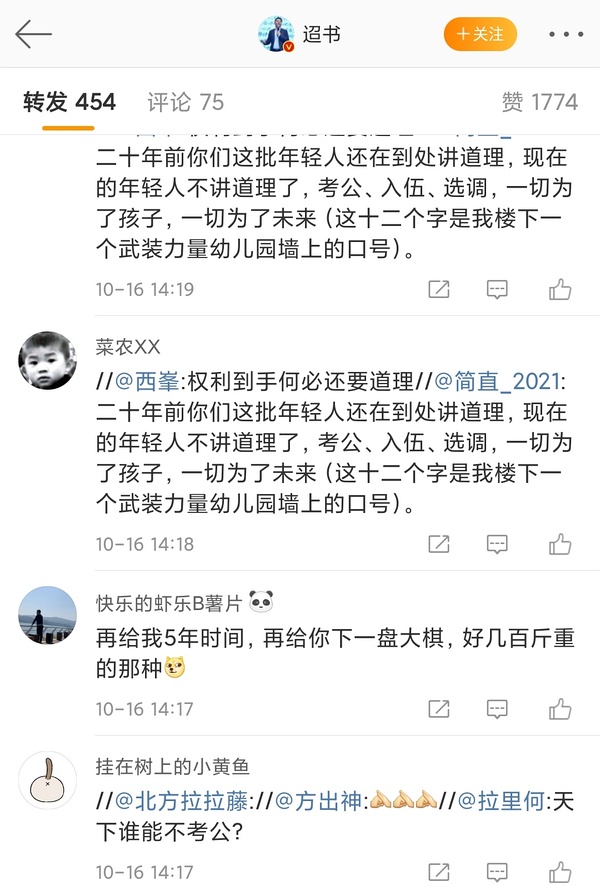Screen dimensions: 600x886
Task: Open 挂在树上的小黄鱼's avatar
Action: tap(47, 780)
